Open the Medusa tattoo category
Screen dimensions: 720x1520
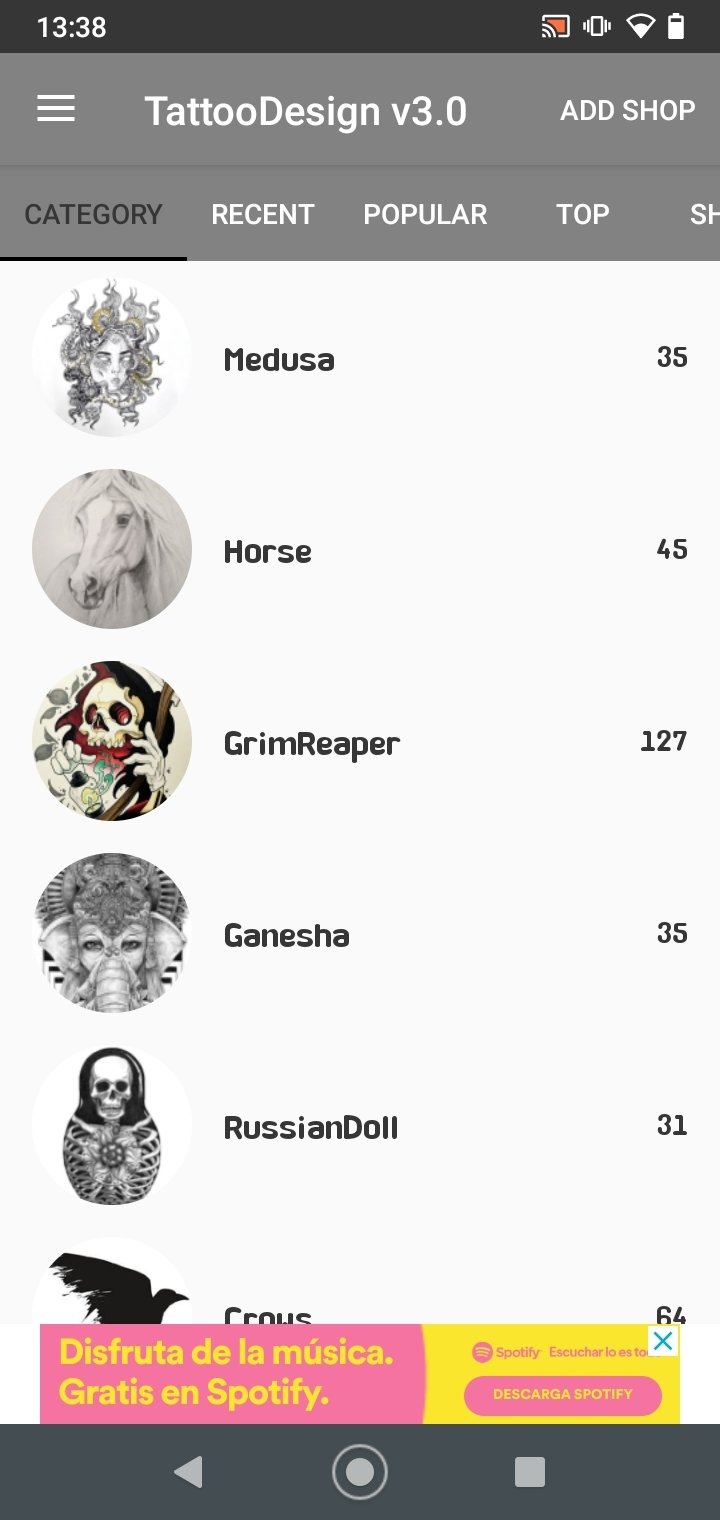[x=360, y=357]
